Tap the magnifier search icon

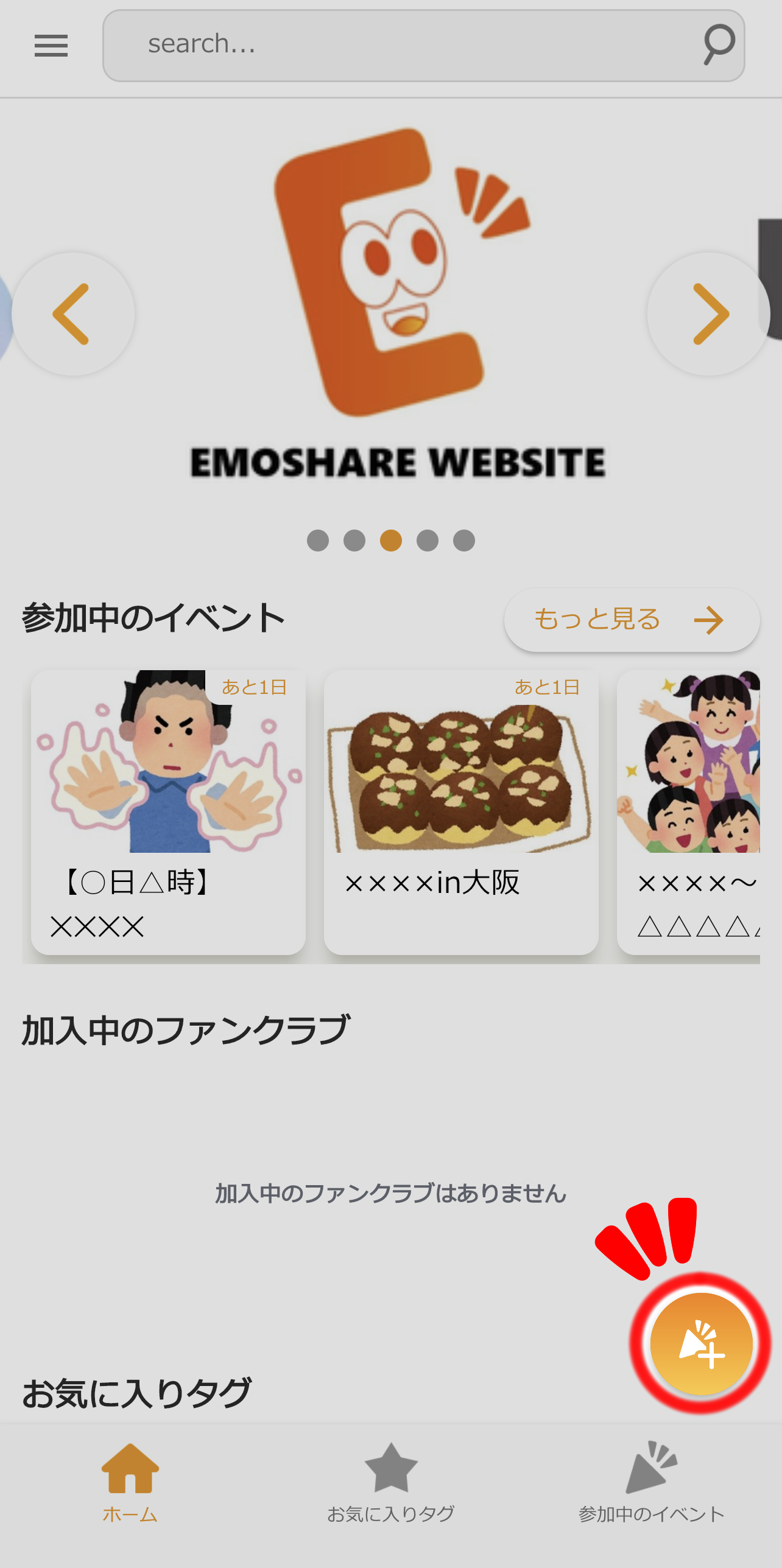(719, 44)
